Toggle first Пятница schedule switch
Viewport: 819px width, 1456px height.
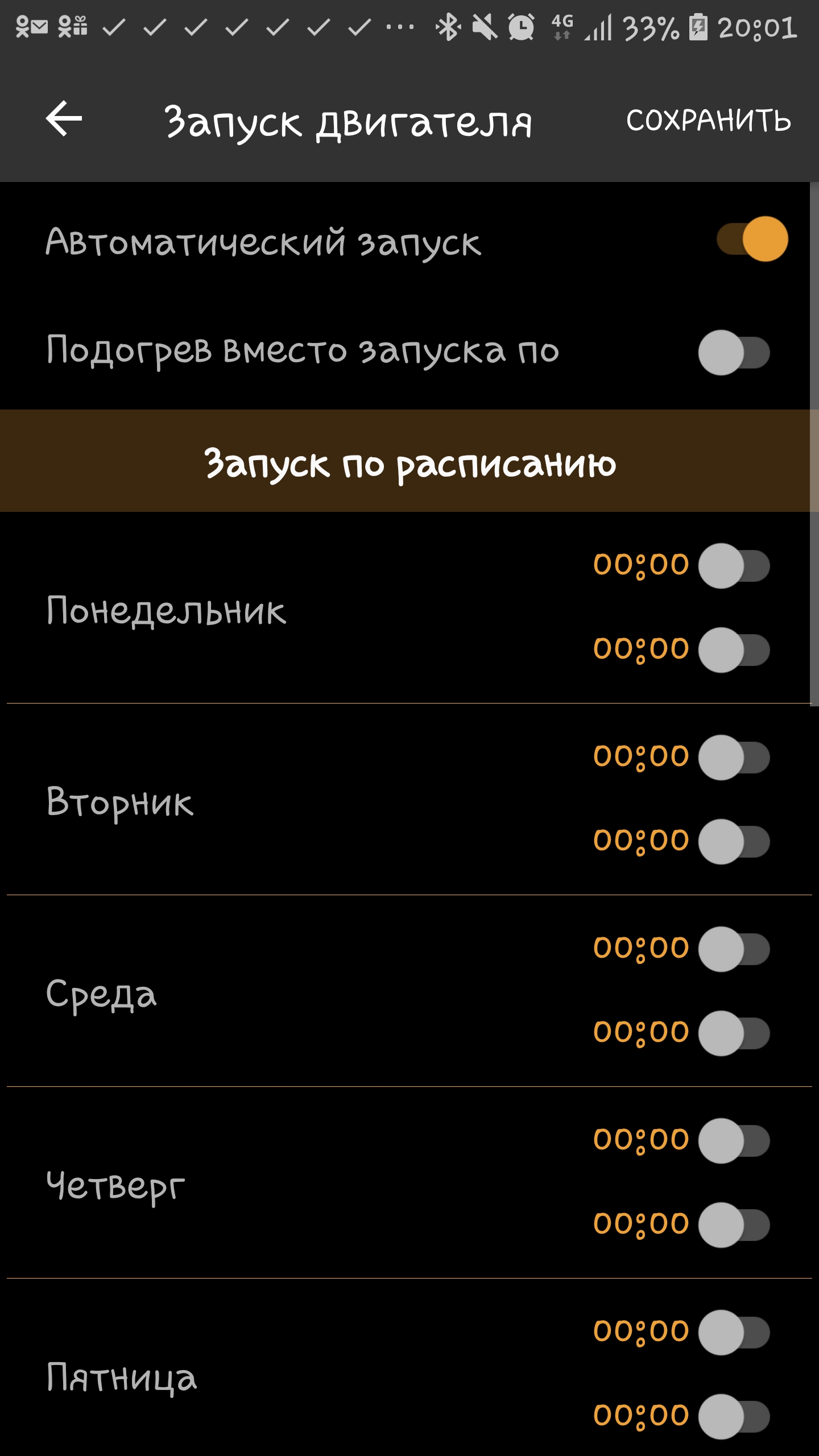[734, 1333]
